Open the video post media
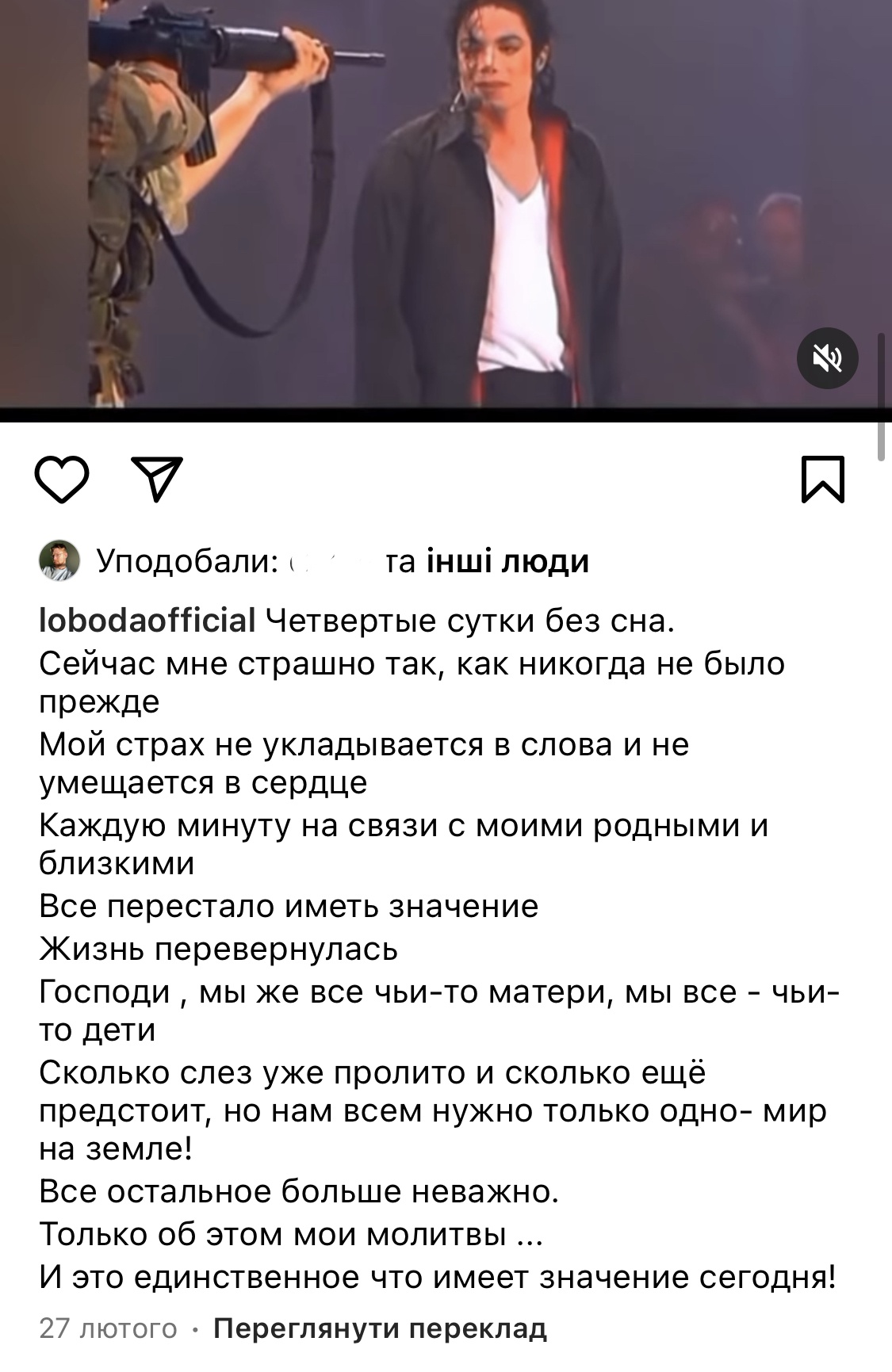The height and width of the screenshot is (1372, 892). [444, 206]
